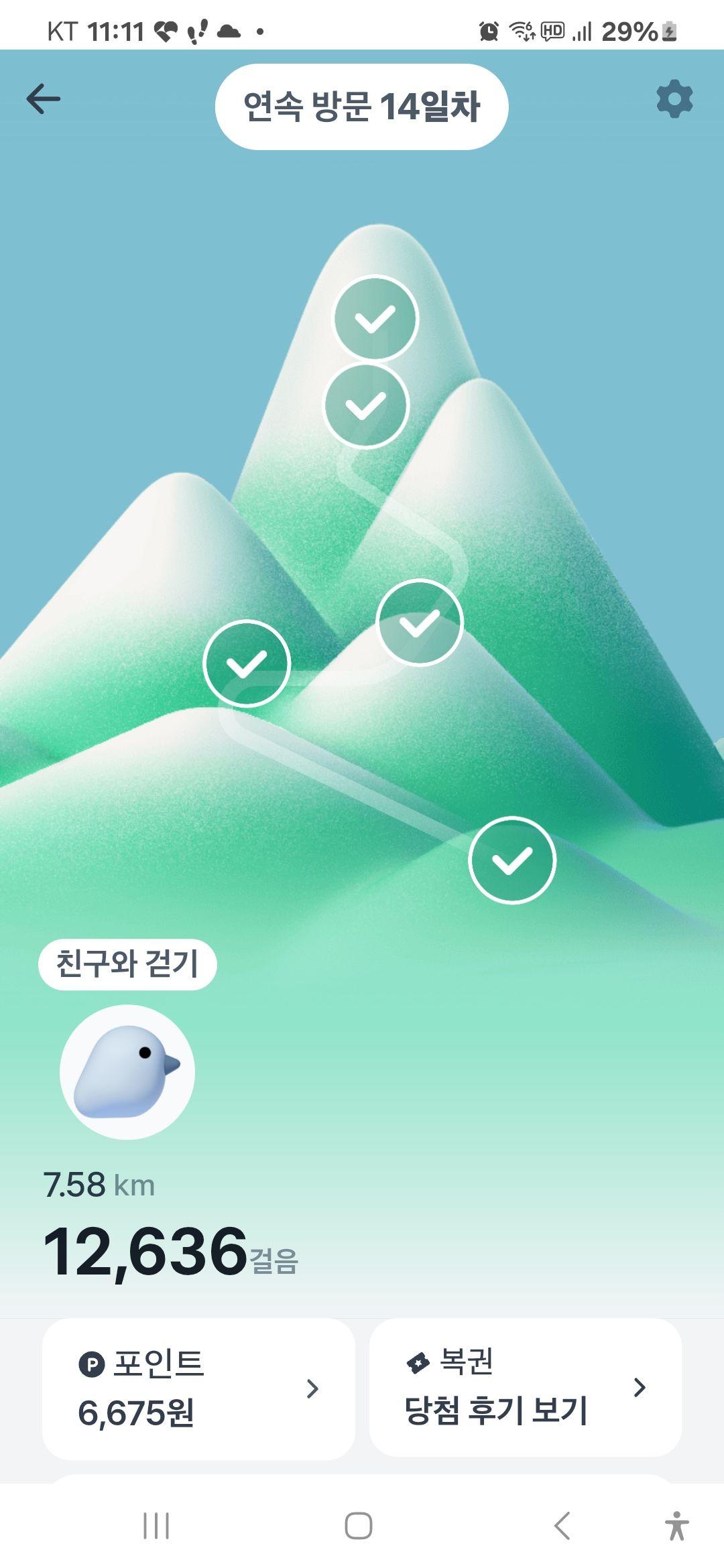Open the 포인트 6,675원 card
Viewport: 724px width, 1568px height.
198,1388
